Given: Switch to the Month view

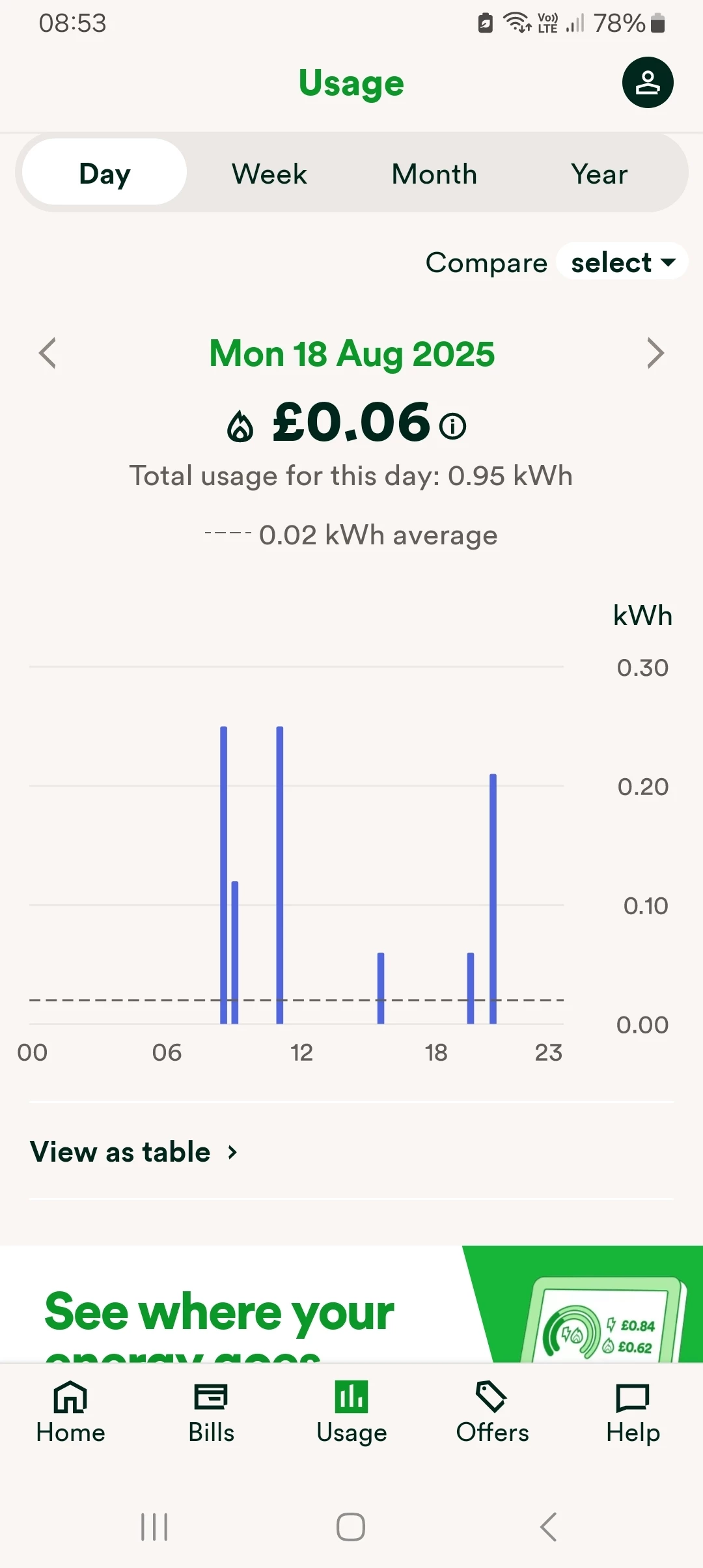Looking at the screenshot, I should tap(434, 175).
